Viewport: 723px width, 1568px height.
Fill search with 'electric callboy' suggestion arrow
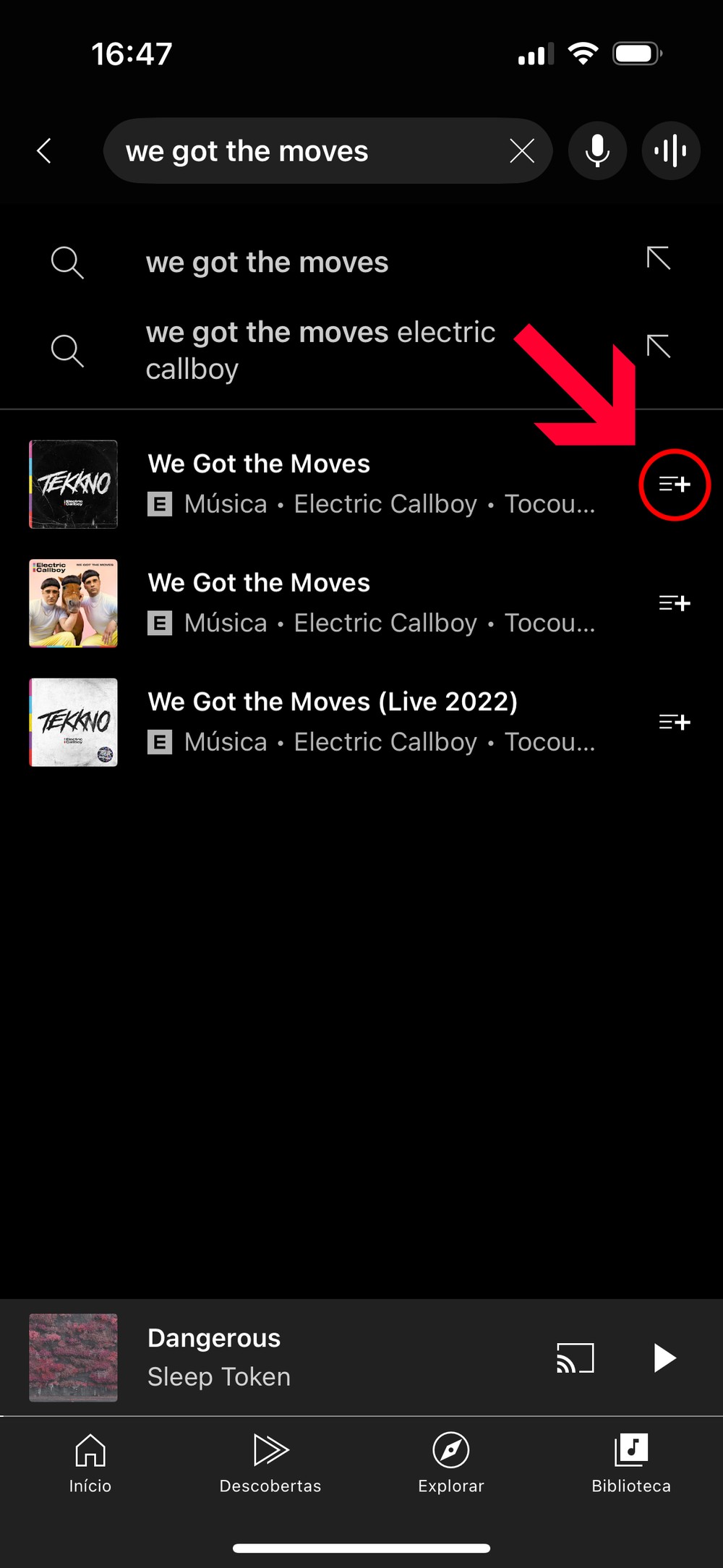658,346
